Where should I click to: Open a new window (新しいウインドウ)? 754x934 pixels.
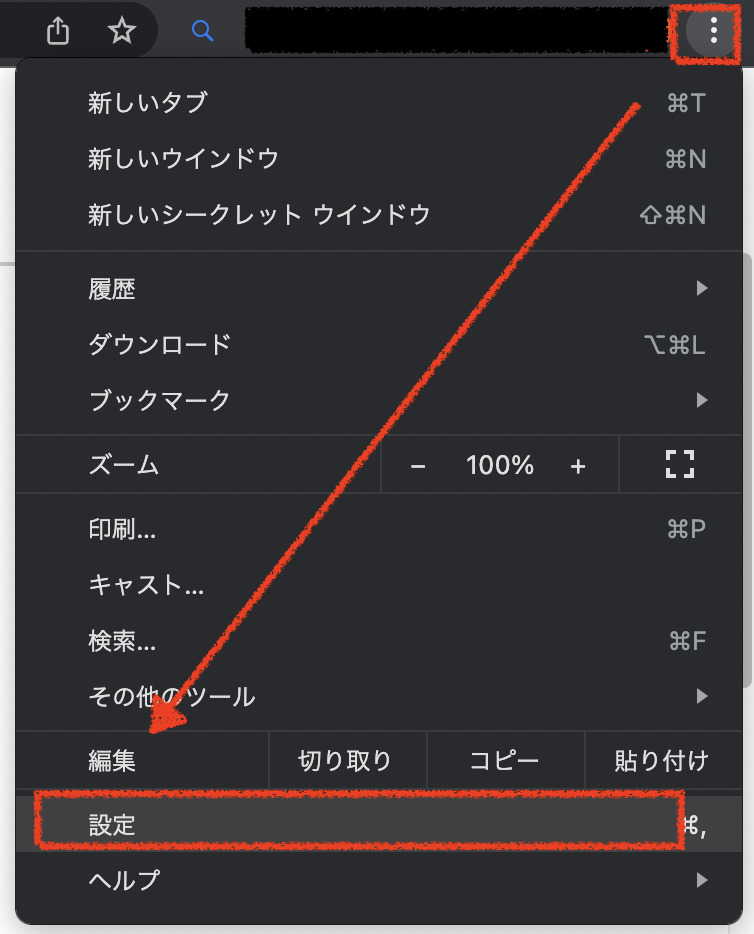tap(183, 158)
